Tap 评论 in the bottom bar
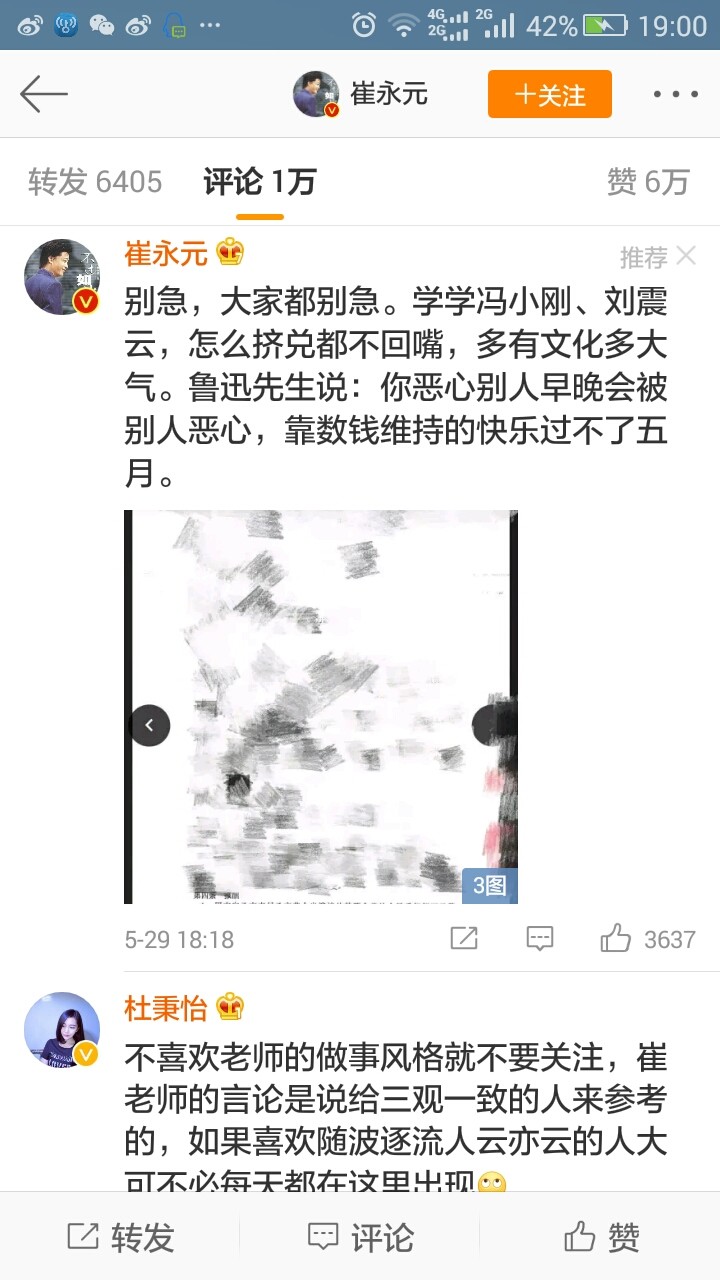 coord(360,1237)
